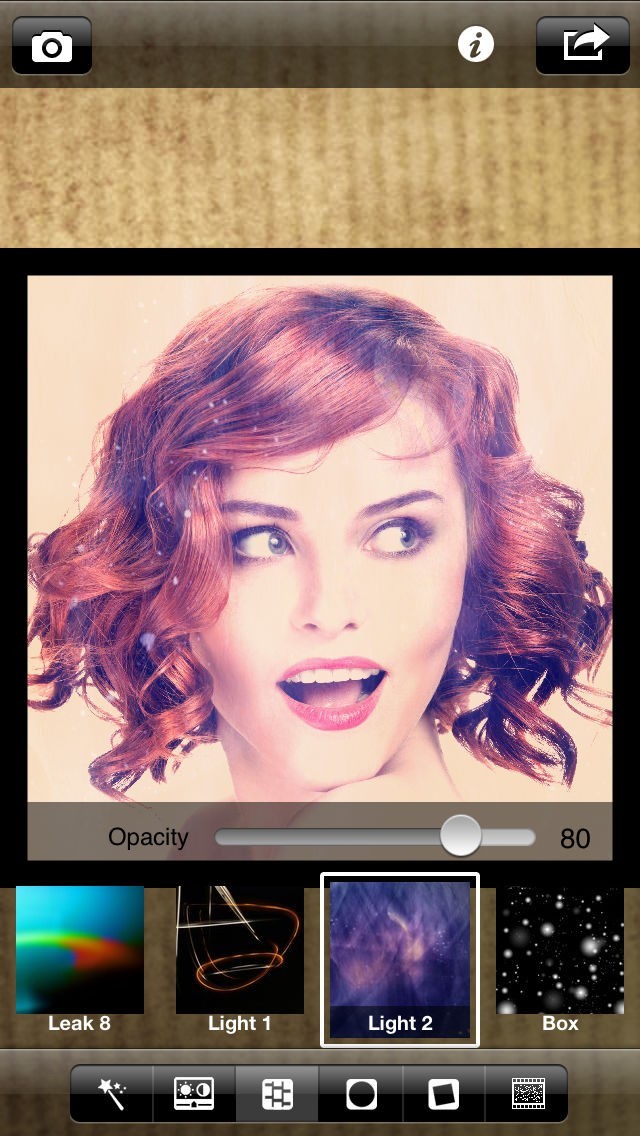Image resolution: width=640 pixels, height=1136 pixels.
Task: Apply the Box bokeh overlay
Action: coord(560,957)
